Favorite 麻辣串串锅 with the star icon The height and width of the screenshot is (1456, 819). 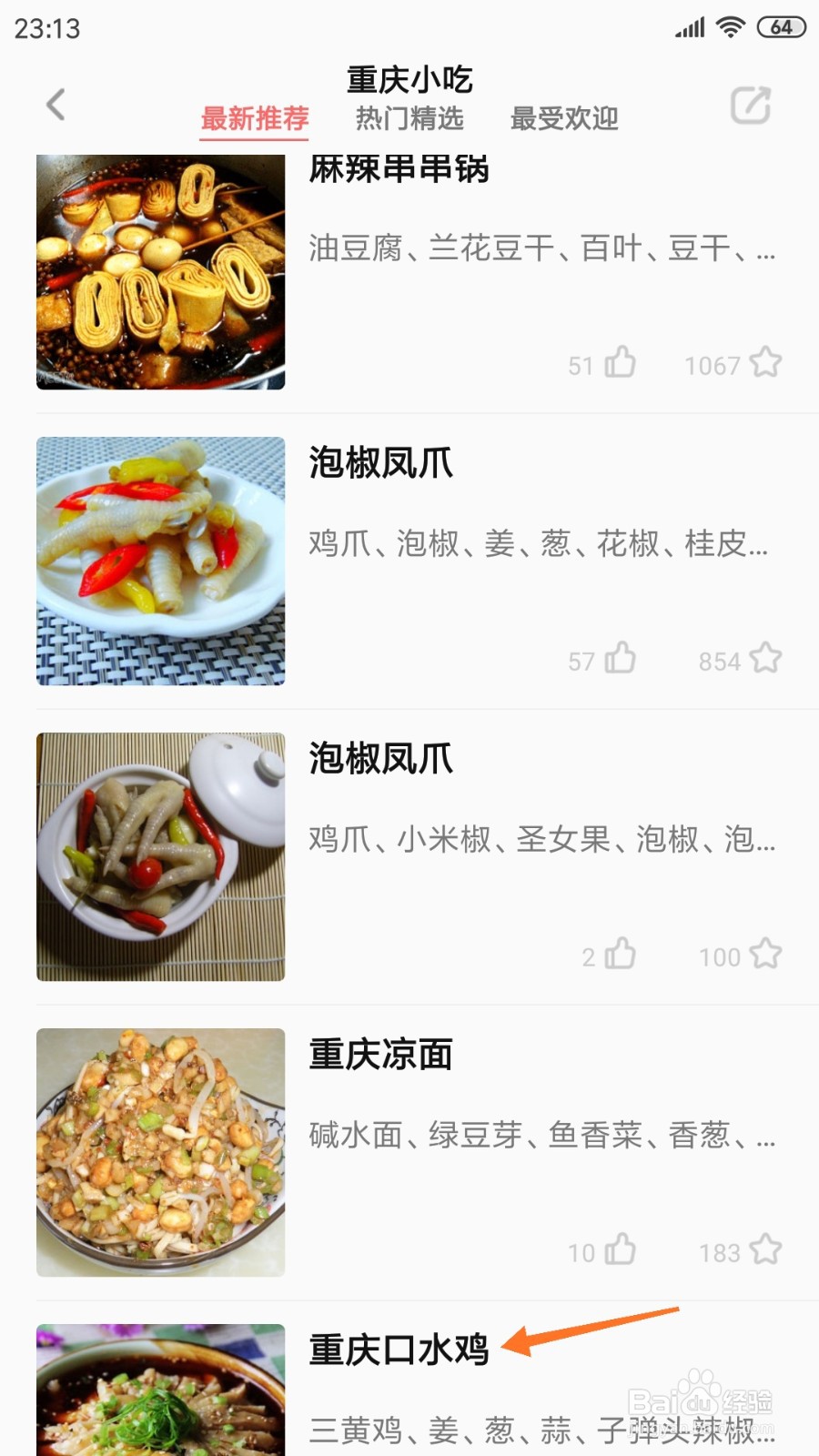(x=765, y=363)
